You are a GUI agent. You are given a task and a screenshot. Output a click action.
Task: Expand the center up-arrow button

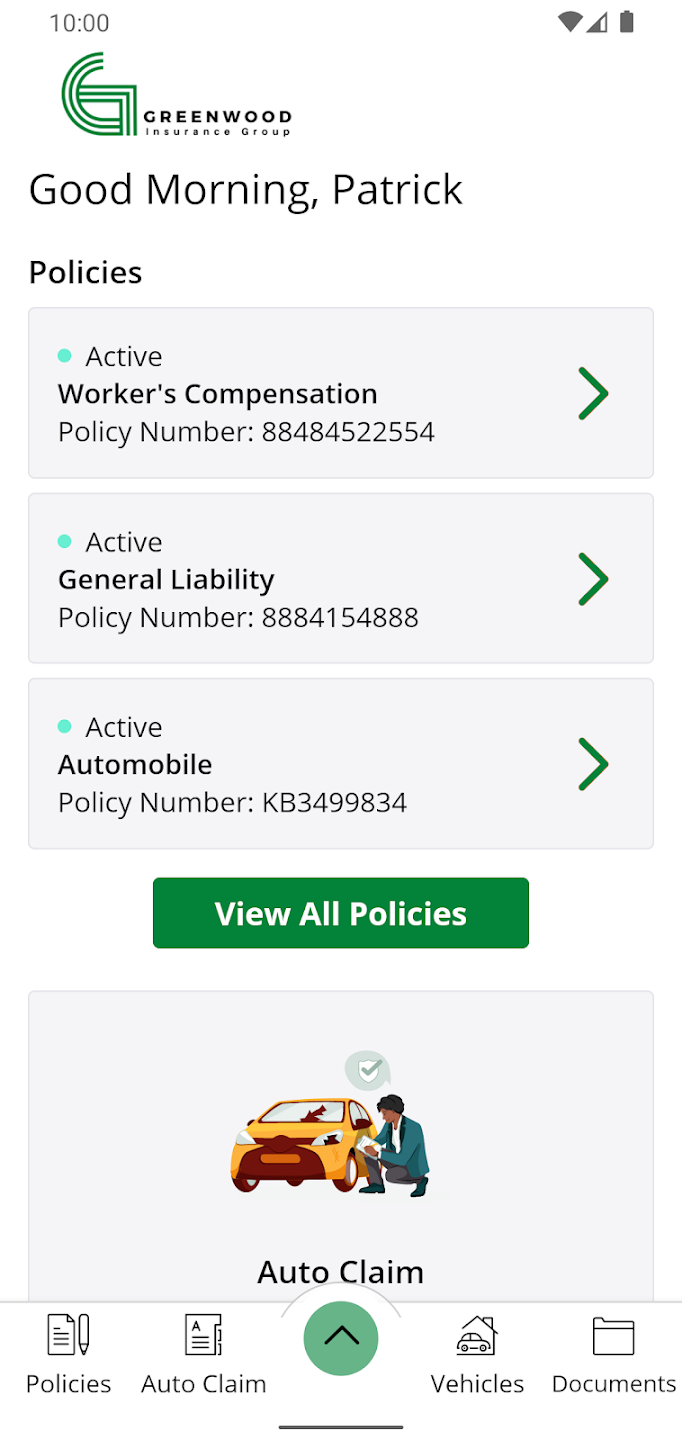[341, 1338]
